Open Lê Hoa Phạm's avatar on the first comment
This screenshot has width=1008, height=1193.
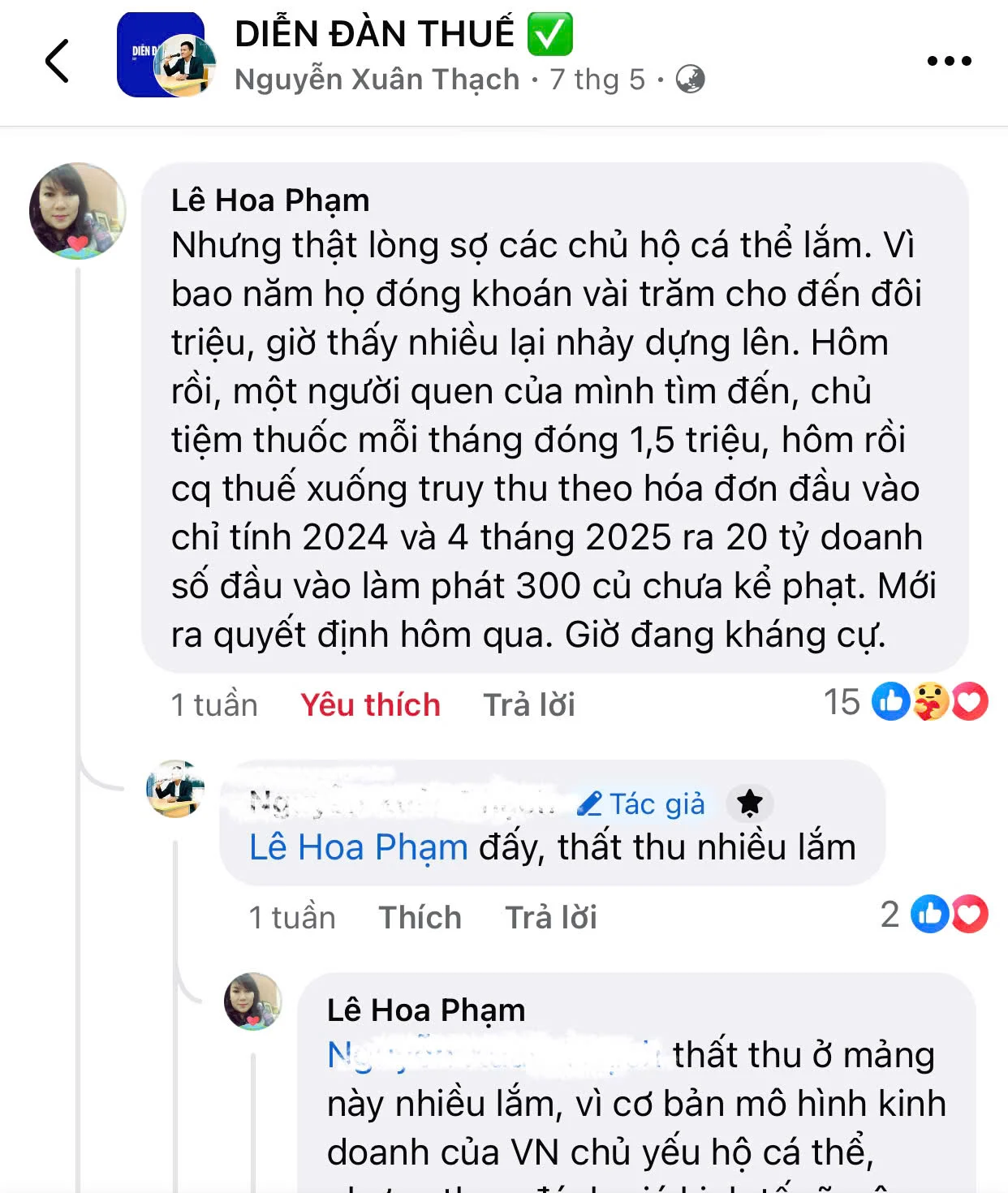tap(77, 211)
